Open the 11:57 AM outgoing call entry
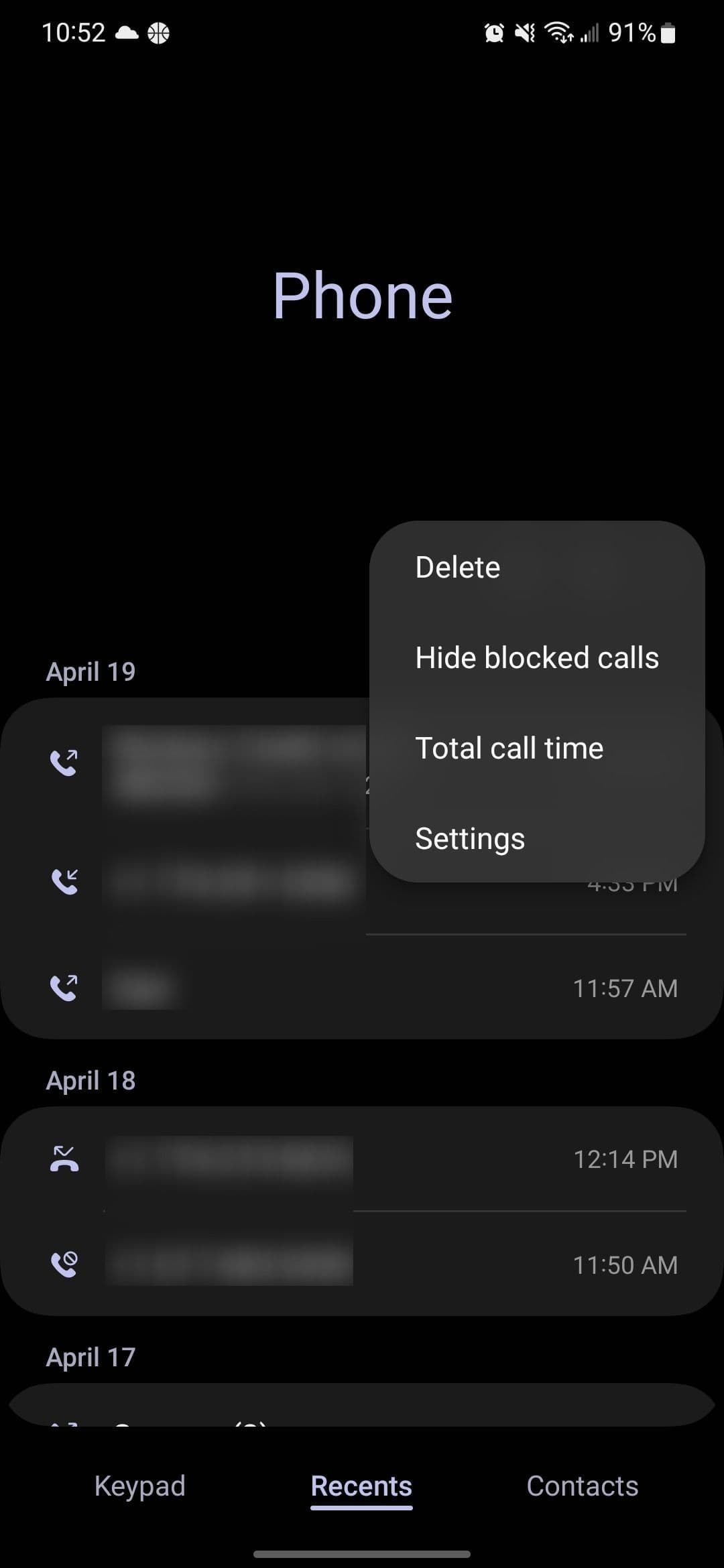Viewport: 724px width, 1568px height. click(x=362, y=988)
